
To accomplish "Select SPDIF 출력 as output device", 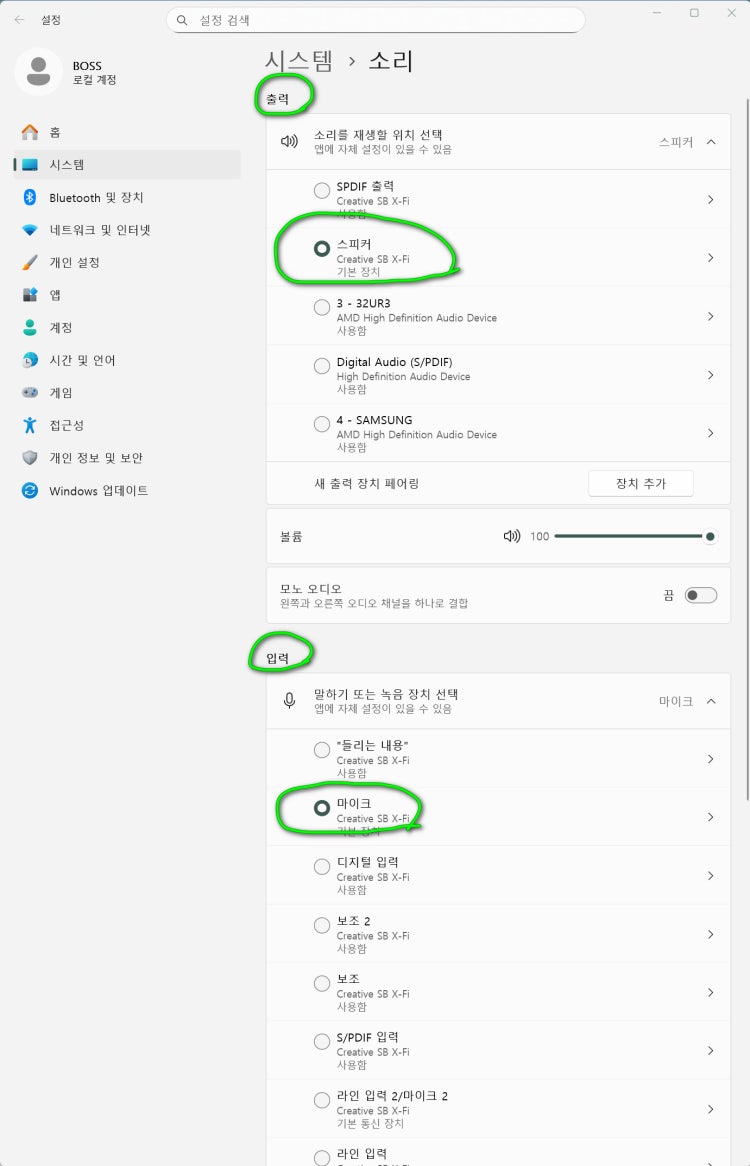I will tap(322, 190).
